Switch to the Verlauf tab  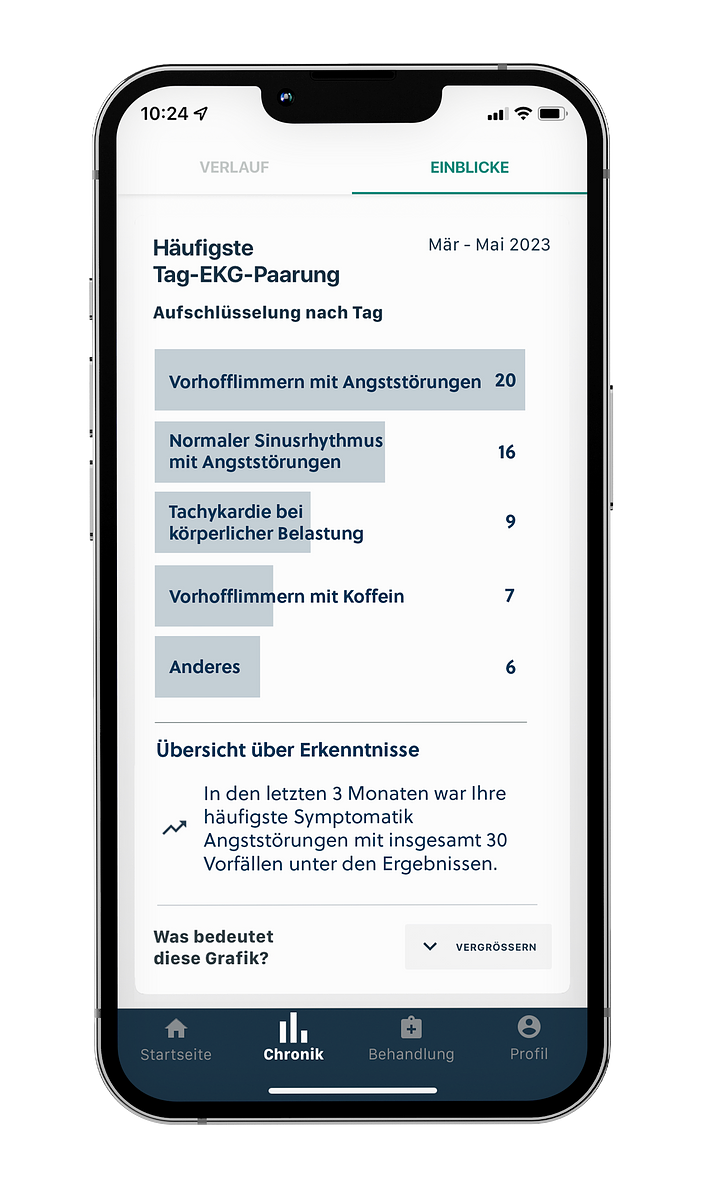234,167
